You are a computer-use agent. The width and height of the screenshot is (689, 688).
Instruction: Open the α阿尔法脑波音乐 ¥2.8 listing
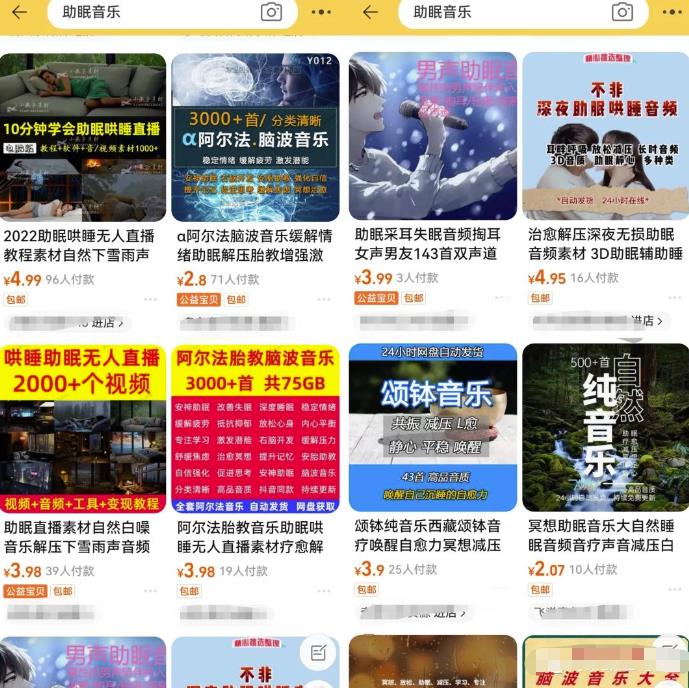pos(255,138)
